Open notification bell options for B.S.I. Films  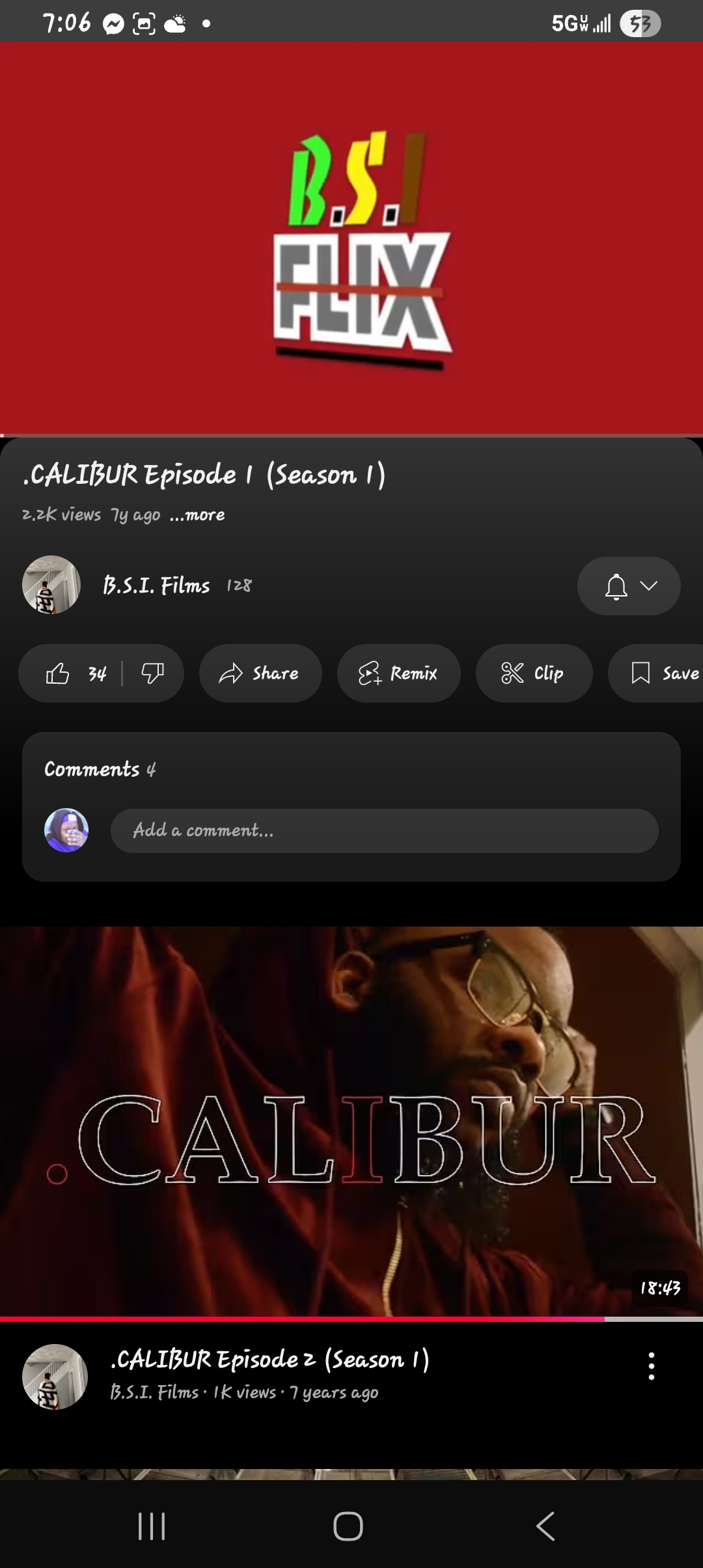point(628,586)
